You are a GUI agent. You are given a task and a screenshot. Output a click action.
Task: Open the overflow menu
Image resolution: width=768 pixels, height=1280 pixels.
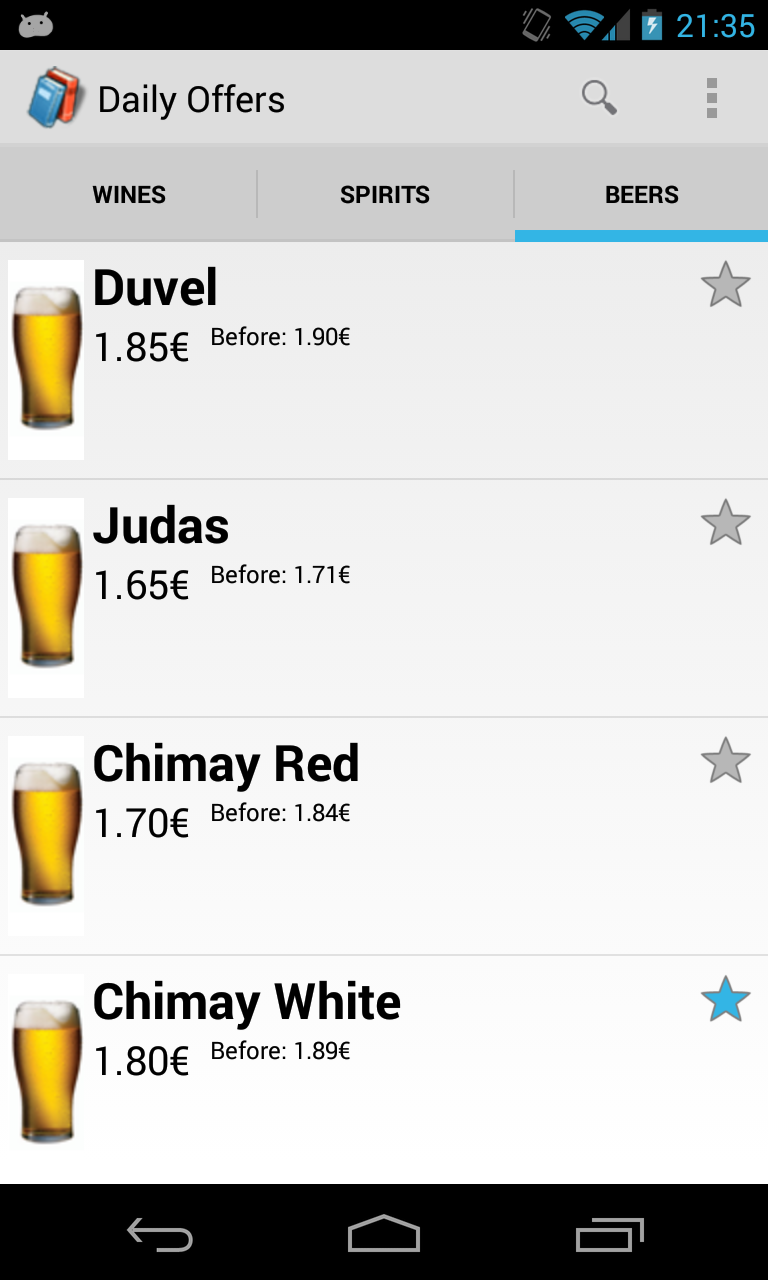pyautogui.click(x=711, y=98)
